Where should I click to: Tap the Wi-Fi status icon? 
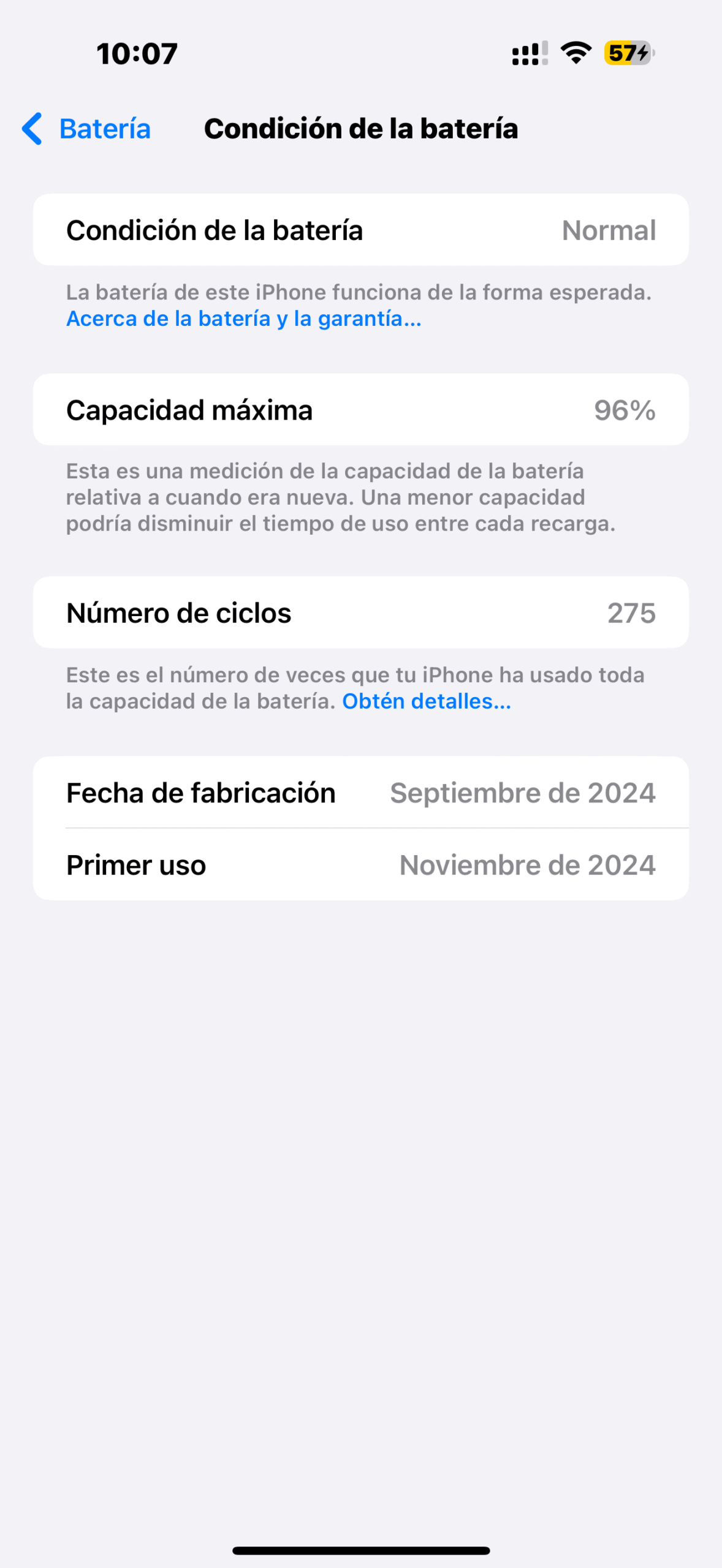[x=575, y=54]
